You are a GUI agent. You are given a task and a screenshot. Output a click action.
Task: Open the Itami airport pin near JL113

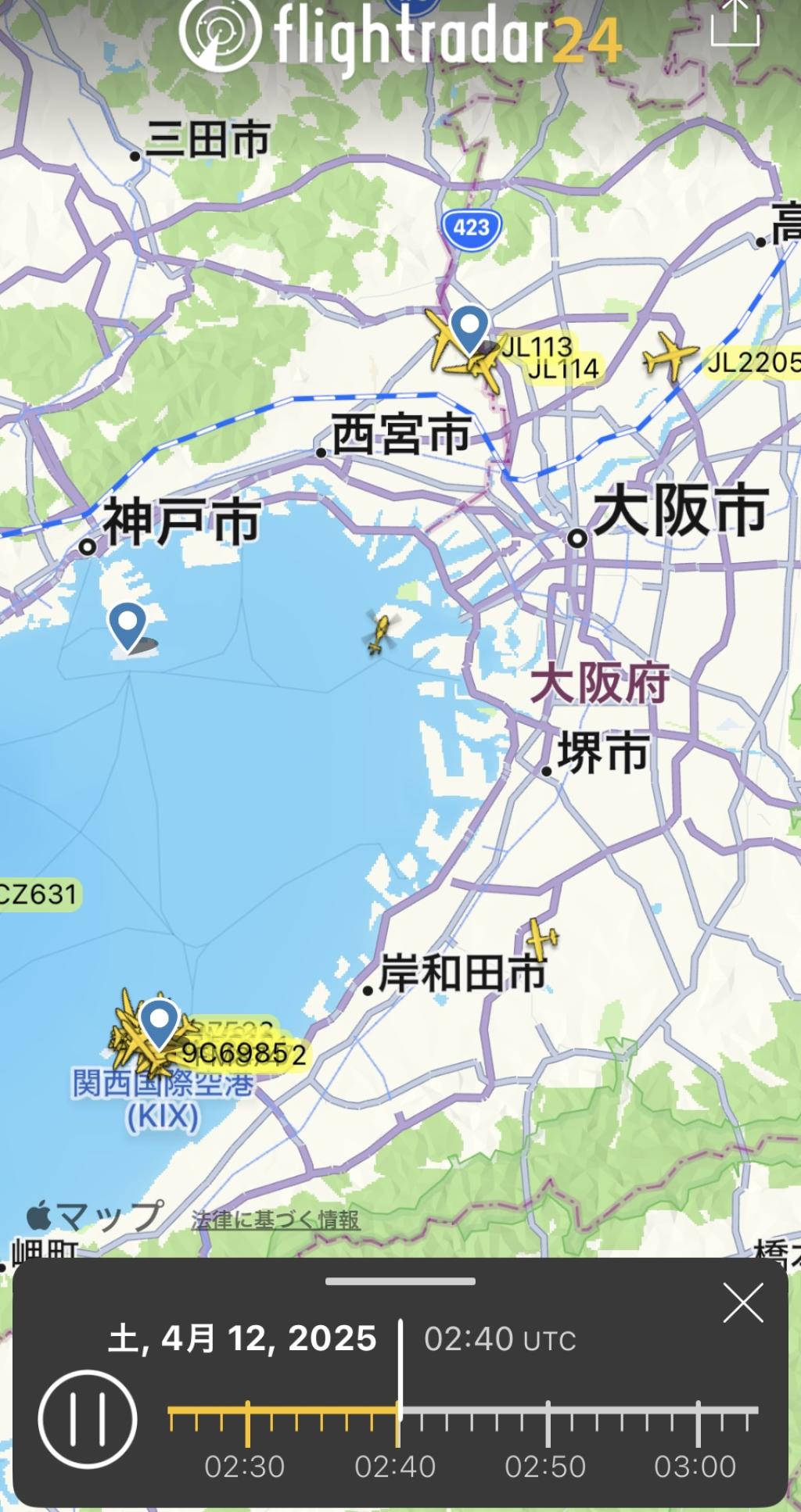pyautogui.click(x=469, y=329)
